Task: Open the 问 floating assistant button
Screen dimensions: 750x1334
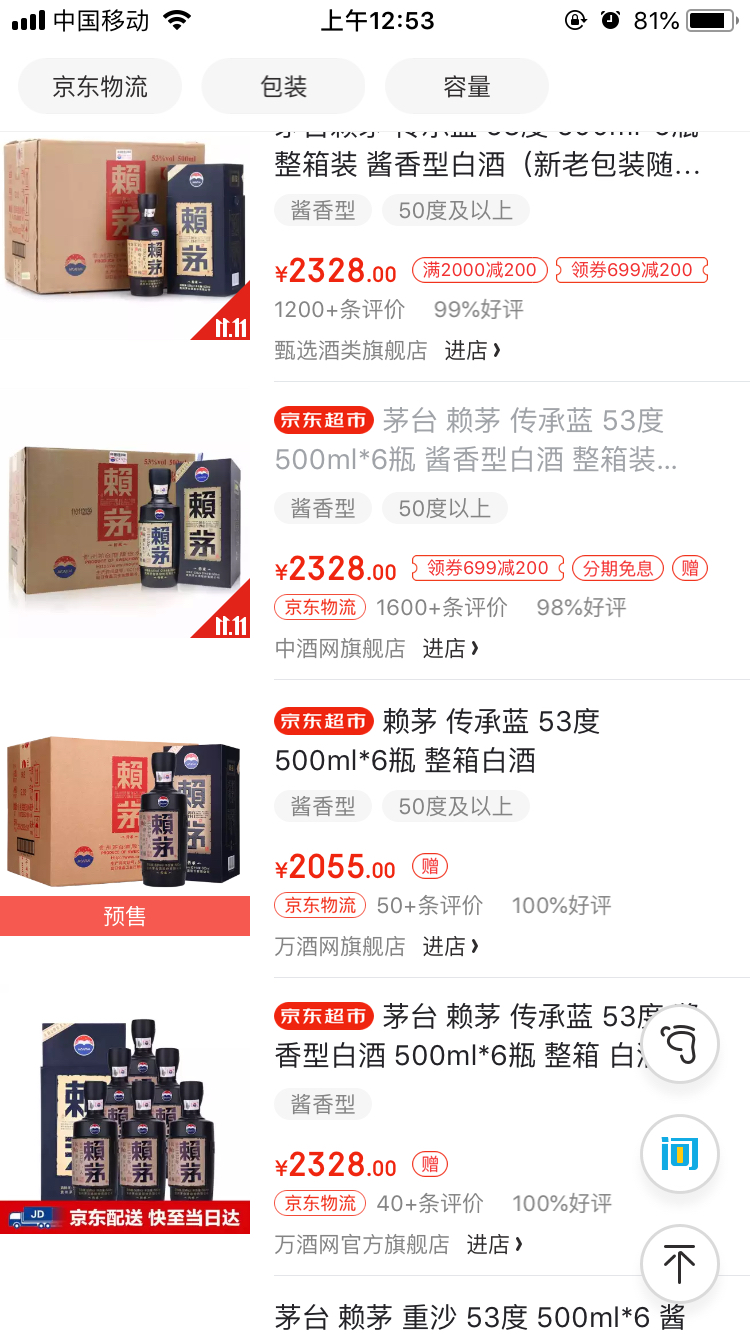Action: pos(680,1154)
